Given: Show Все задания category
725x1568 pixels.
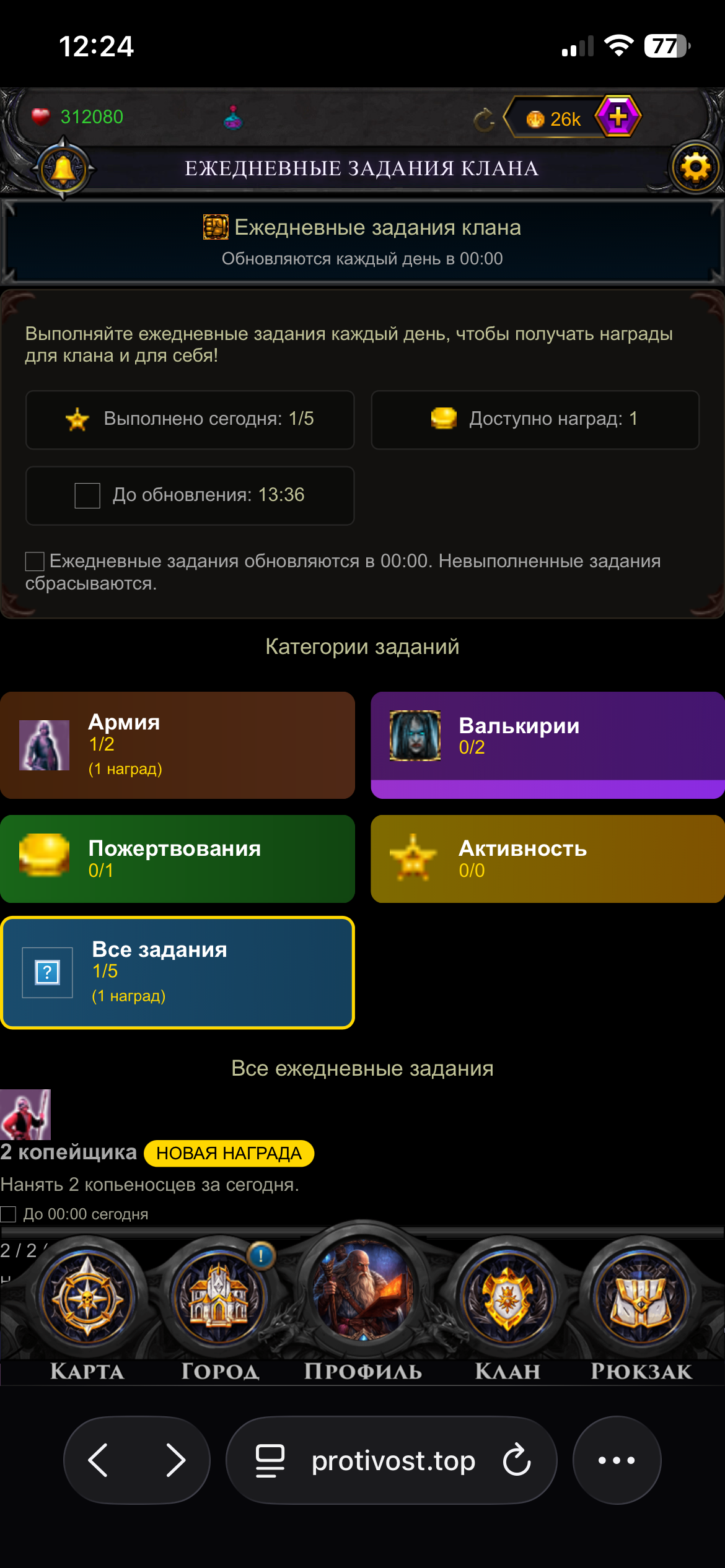Looking at the screenshot, I should (177, 972).
